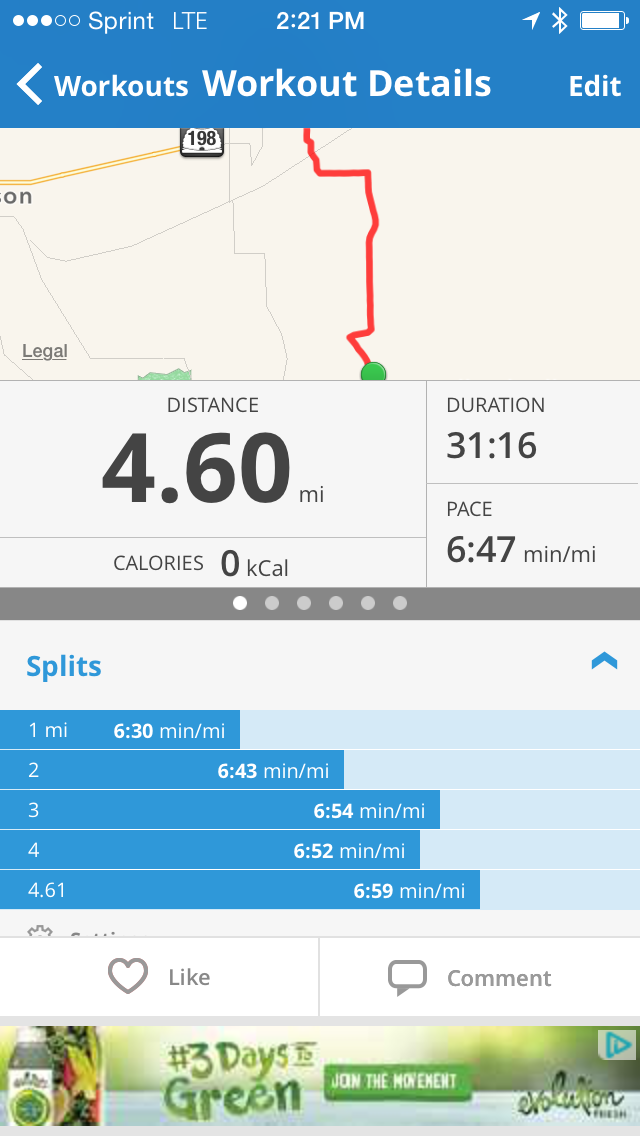Screen dimensions: 640x1136
Task: Open the 3 Days to Green ad
Action: pyautogui.click(x=320, y=1076)
